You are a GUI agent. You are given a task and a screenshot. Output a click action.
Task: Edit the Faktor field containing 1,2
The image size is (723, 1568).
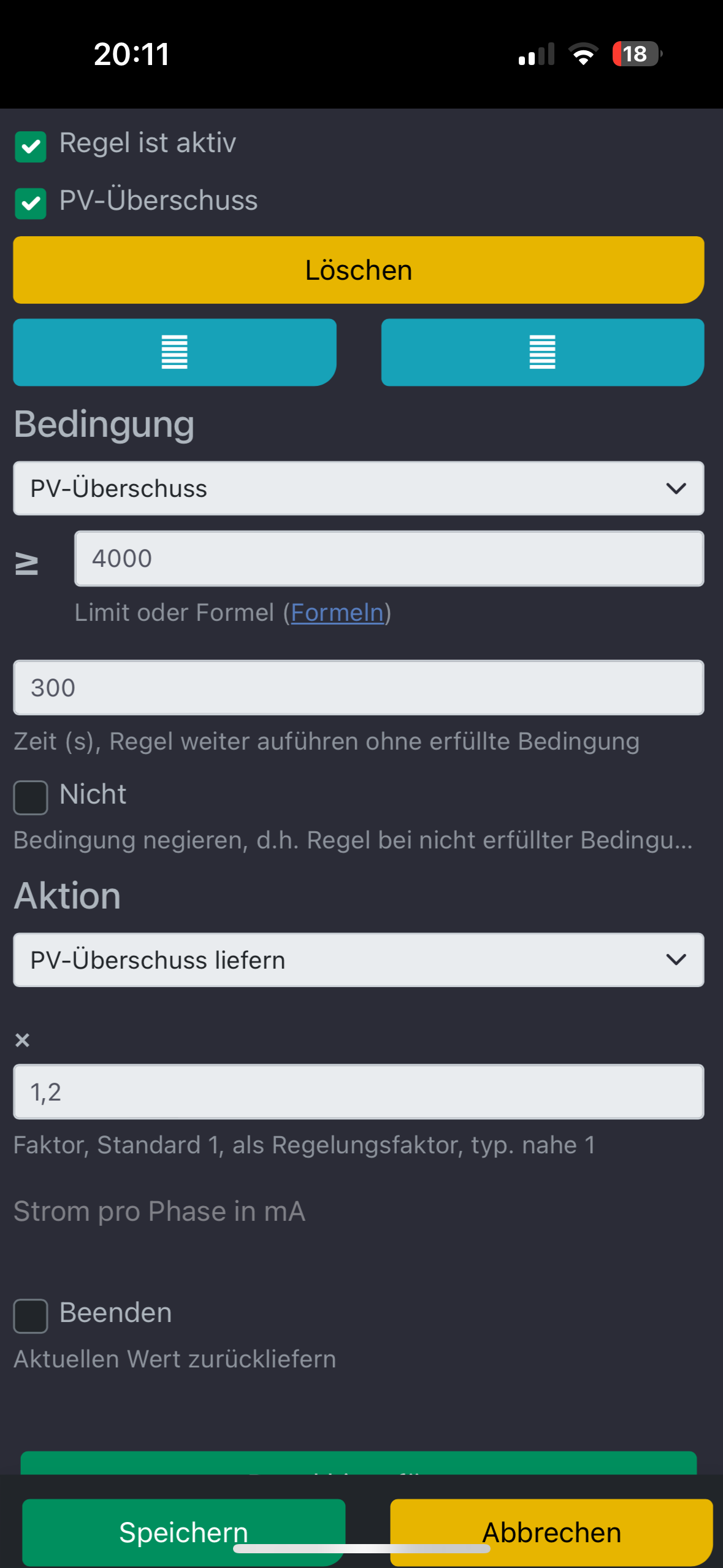tap(359, 1092)
